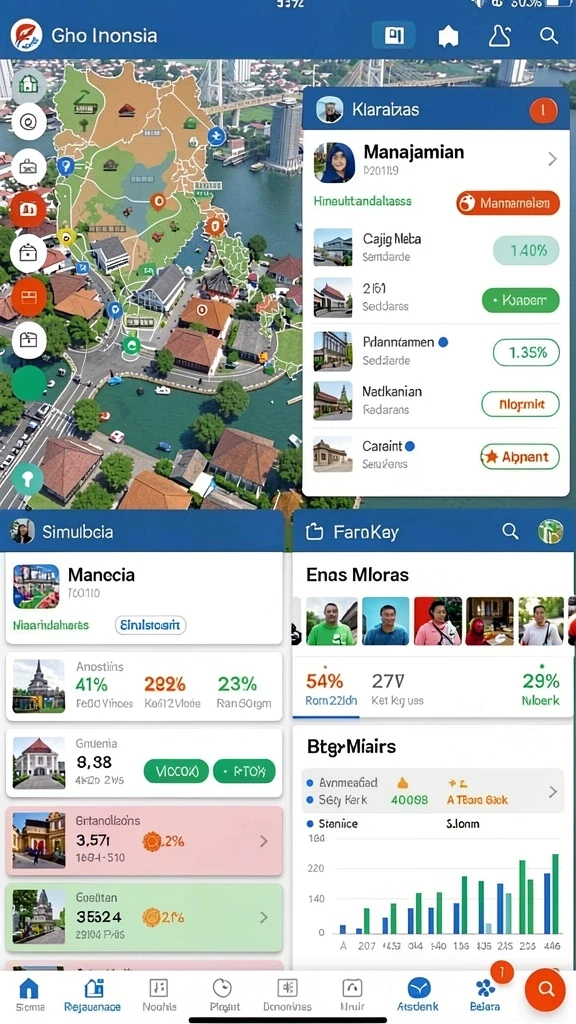
Task: Tap the green RTOK button
Action: [245, 771]
